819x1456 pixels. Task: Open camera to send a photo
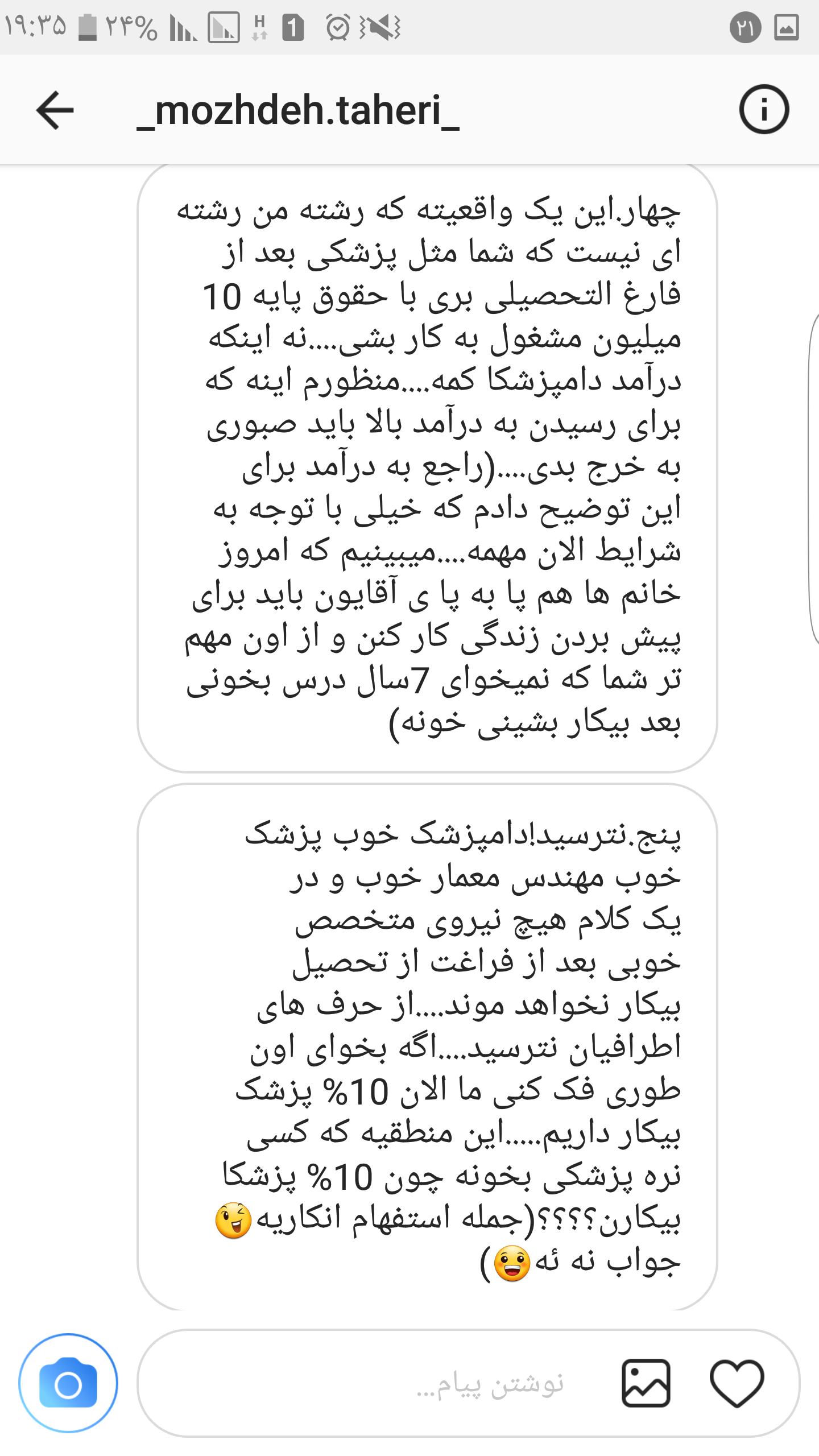coord(68,1384)
